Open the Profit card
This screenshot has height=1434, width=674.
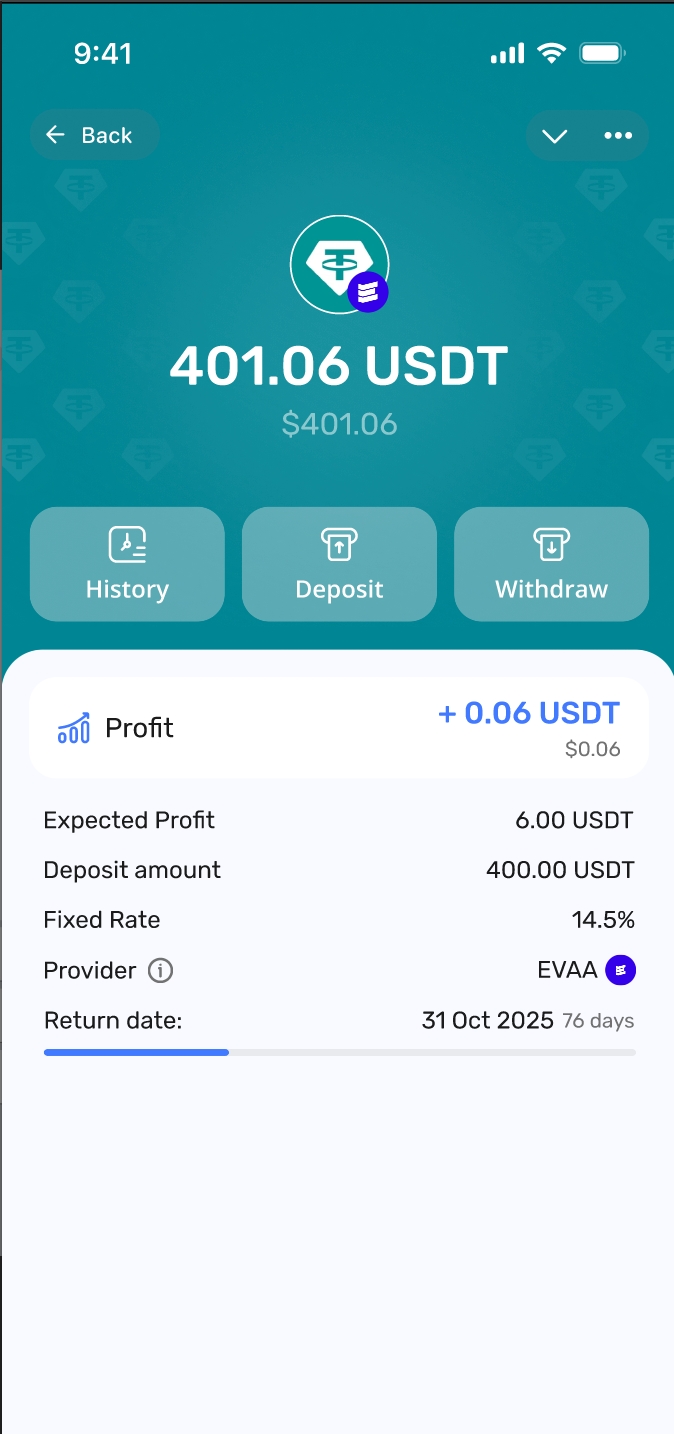[339, 728]
